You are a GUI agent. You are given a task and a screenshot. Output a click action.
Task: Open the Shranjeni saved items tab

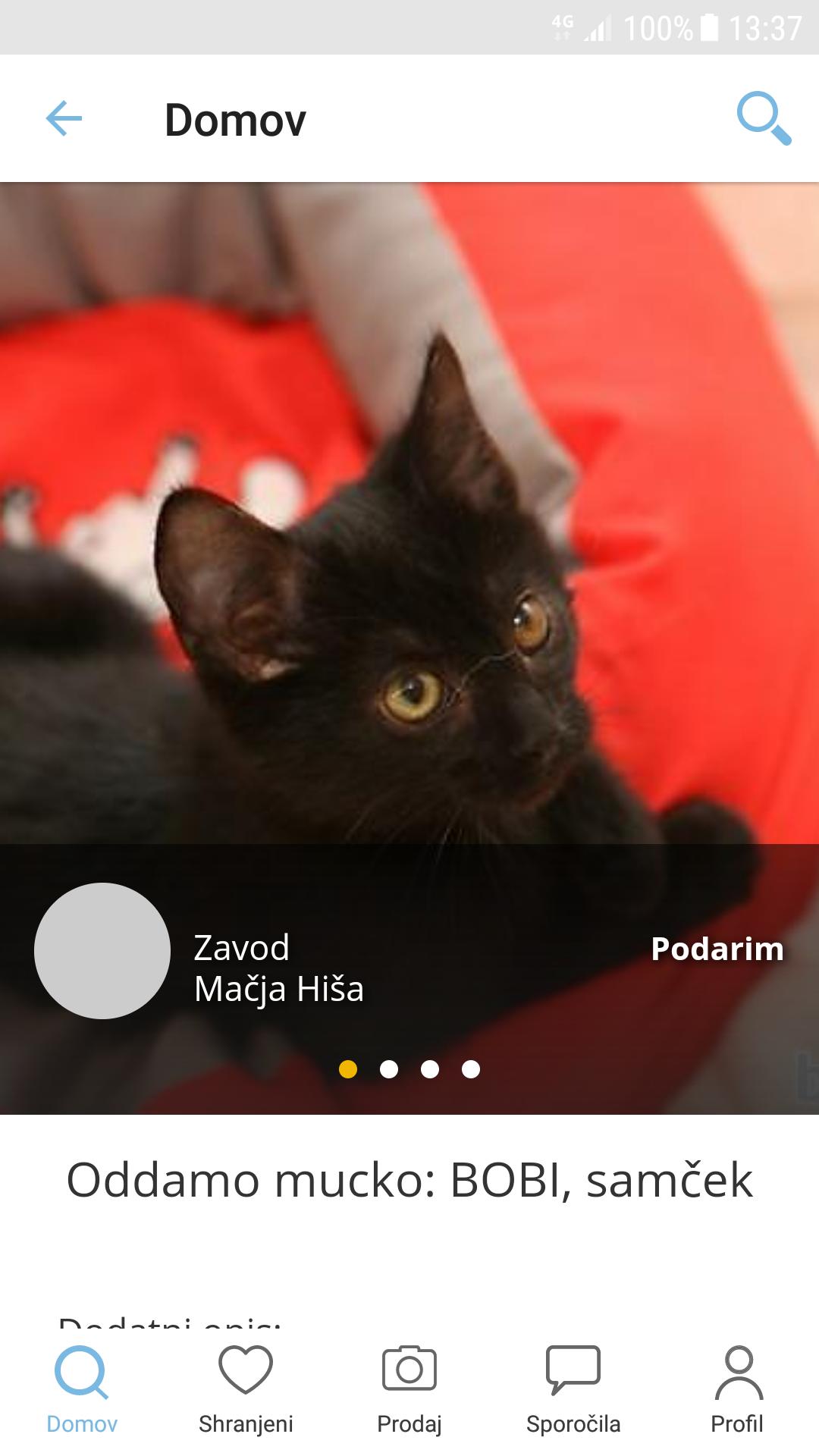(x=246, y=1389)
